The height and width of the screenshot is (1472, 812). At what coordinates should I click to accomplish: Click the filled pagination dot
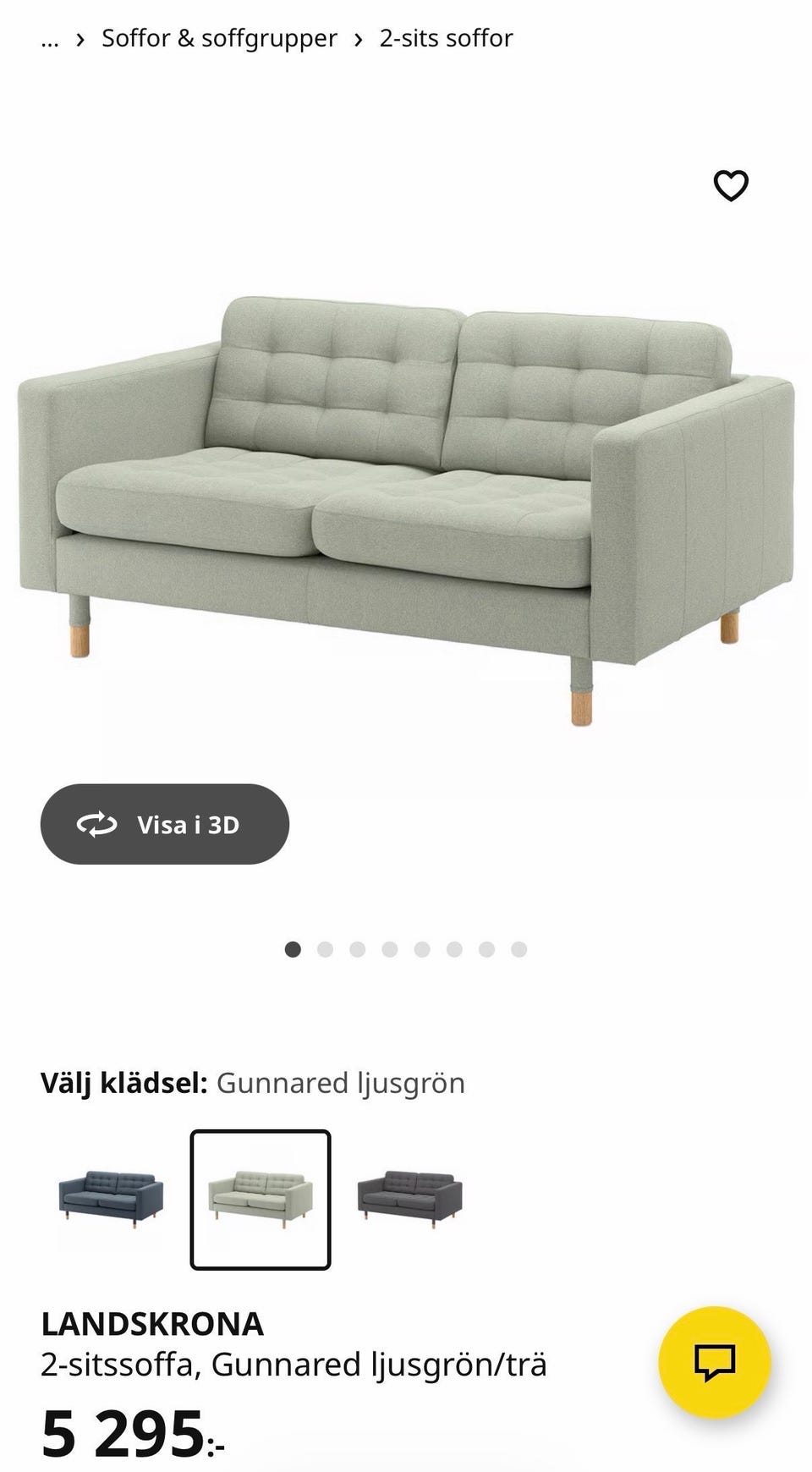coord(292,949)
